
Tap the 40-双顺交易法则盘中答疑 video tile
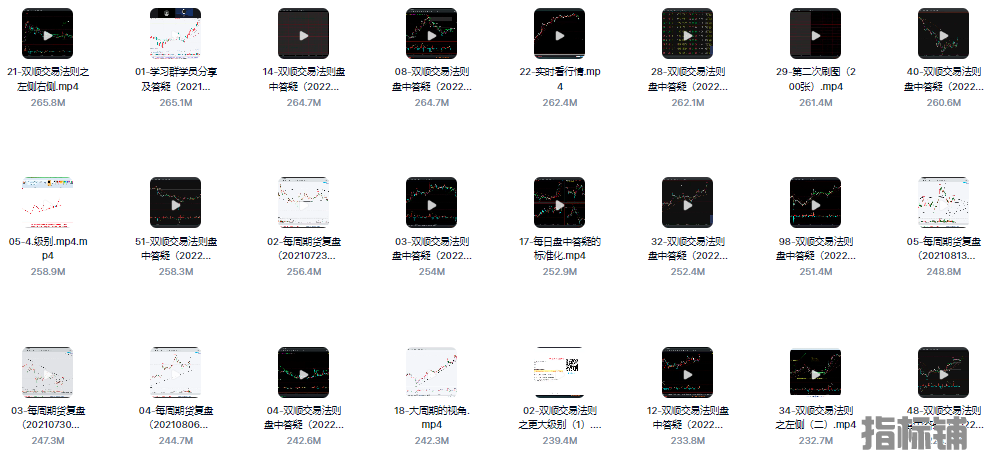pyautogui.click(x=943, y=34)
